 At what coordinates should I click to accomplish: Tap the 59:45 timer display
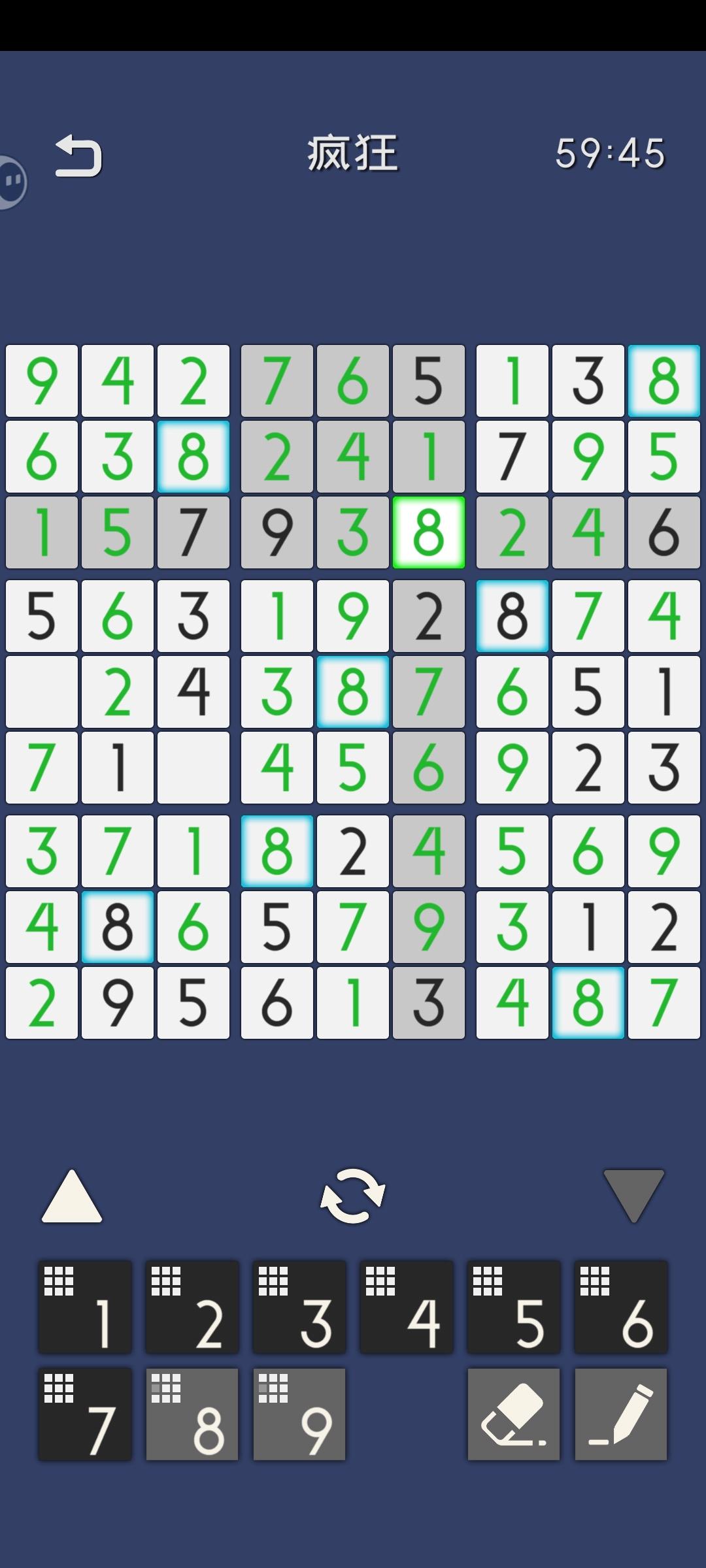609,153
